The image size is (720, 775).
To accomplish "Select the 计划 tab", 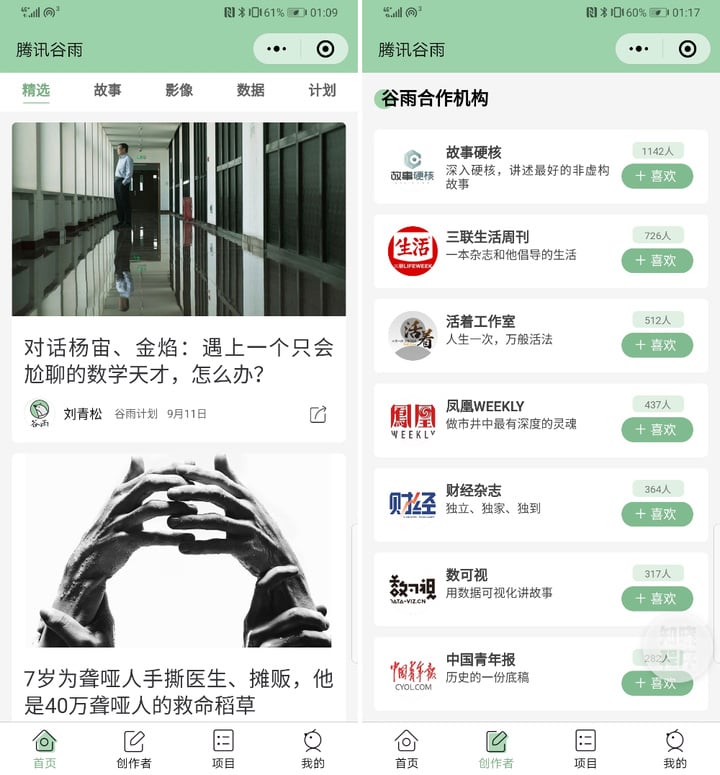I will pyautogui.click(x=322, y=90).
